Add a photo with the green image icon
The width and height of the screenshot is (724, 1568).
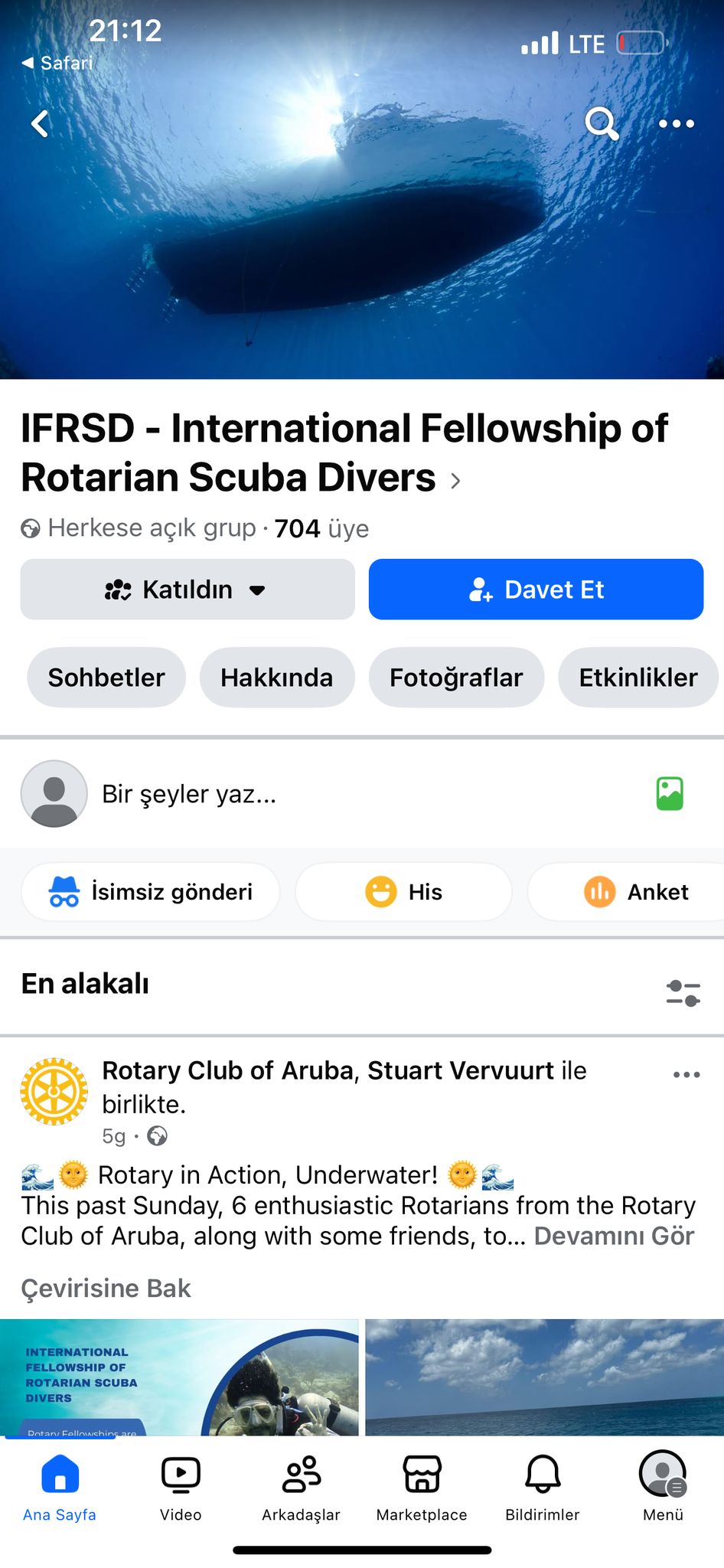point(670,794)
